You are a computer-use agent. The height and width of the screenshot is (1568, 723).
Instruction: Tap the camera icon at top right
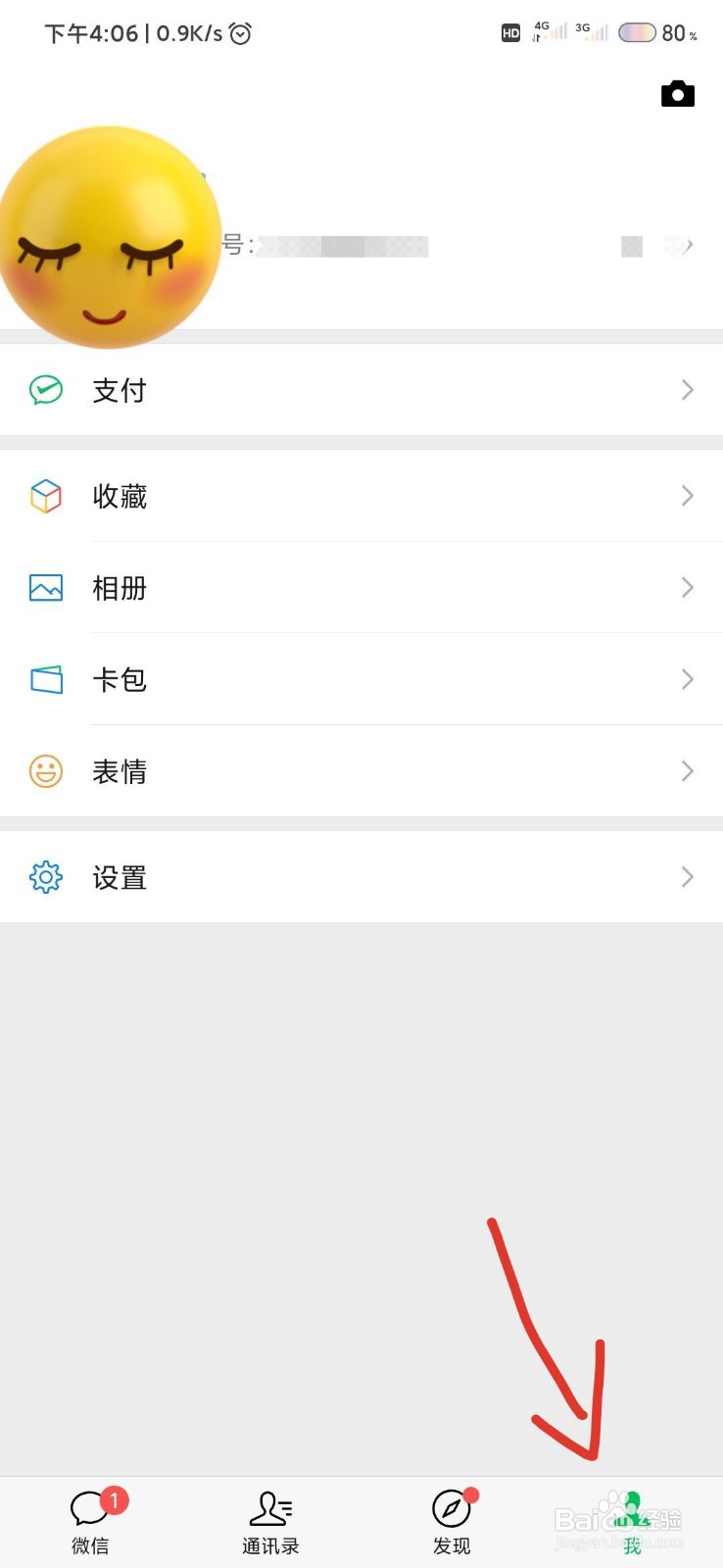click(679, 94)
